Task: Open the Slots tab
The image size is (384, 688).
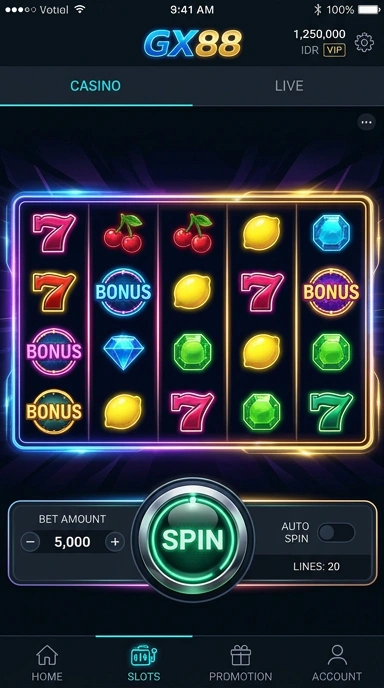Action: pos(144,663)
